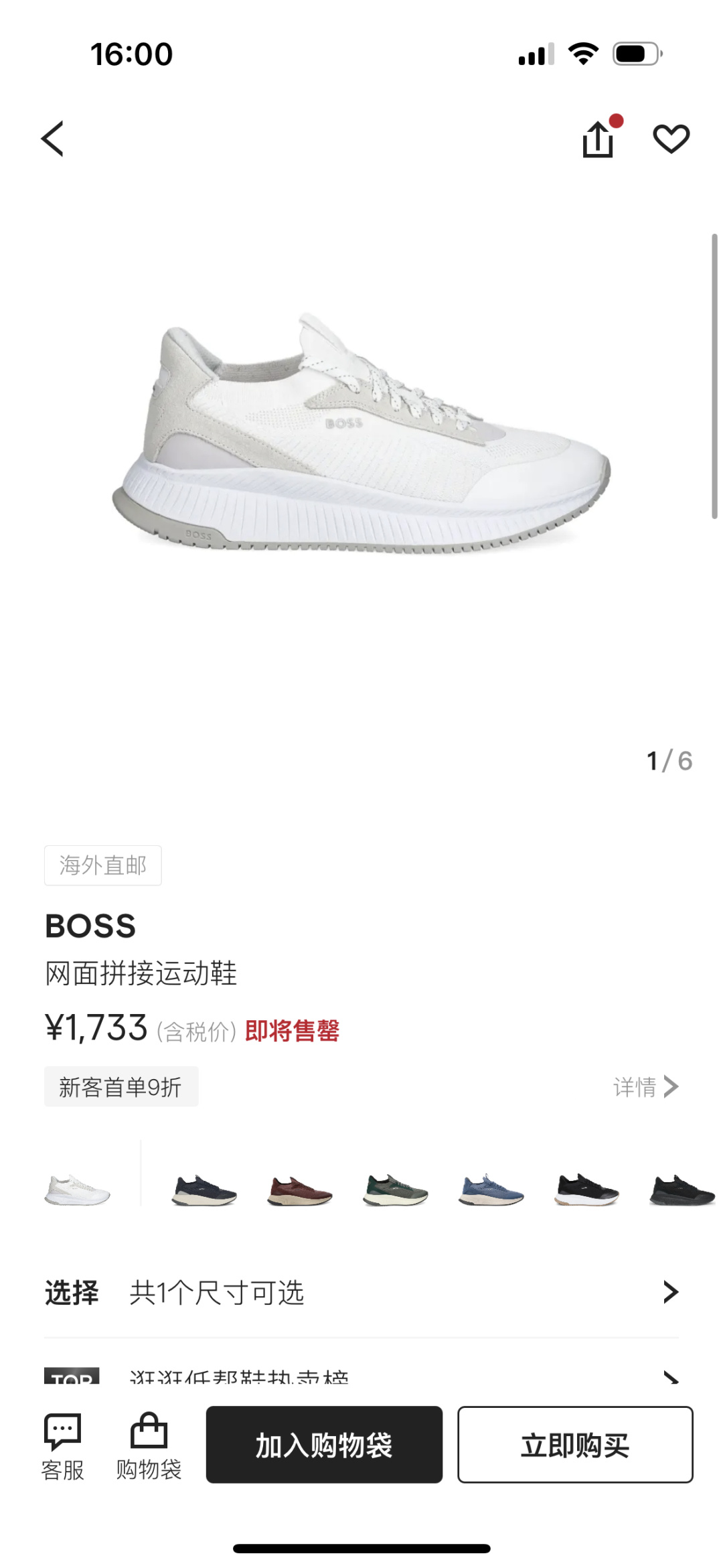
Task: Choose the green sneaker color variant
Action: click(x=395, y=1191)
